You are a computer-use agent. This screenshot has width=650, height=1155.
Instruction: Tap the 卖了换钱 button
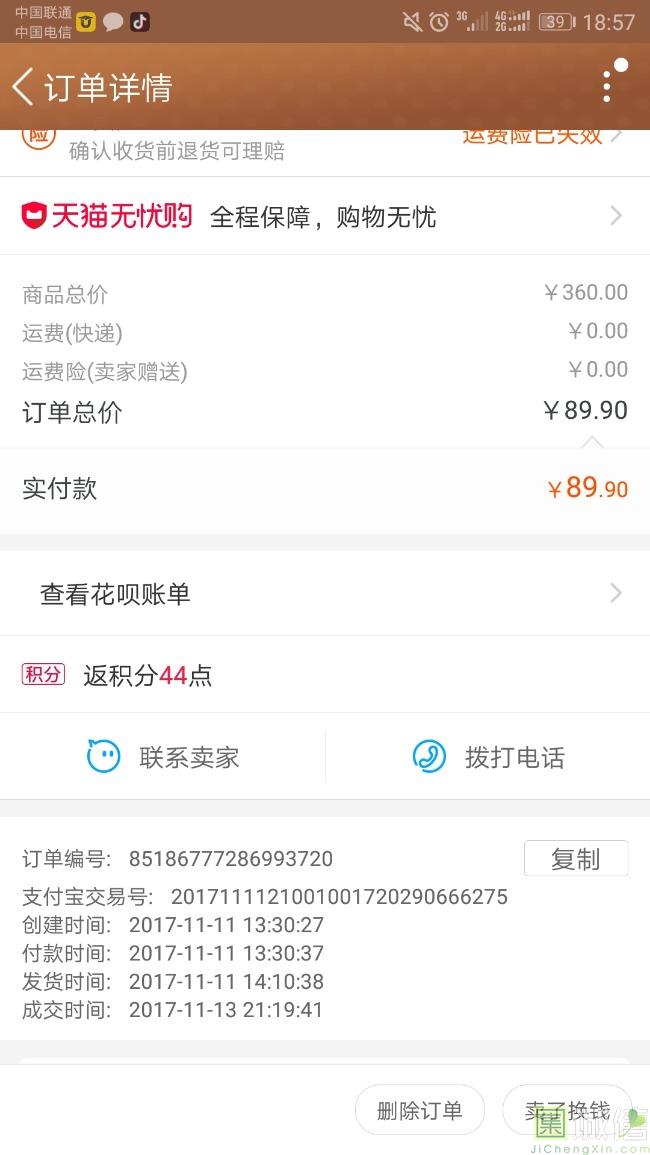click(x=567, y=1110)
